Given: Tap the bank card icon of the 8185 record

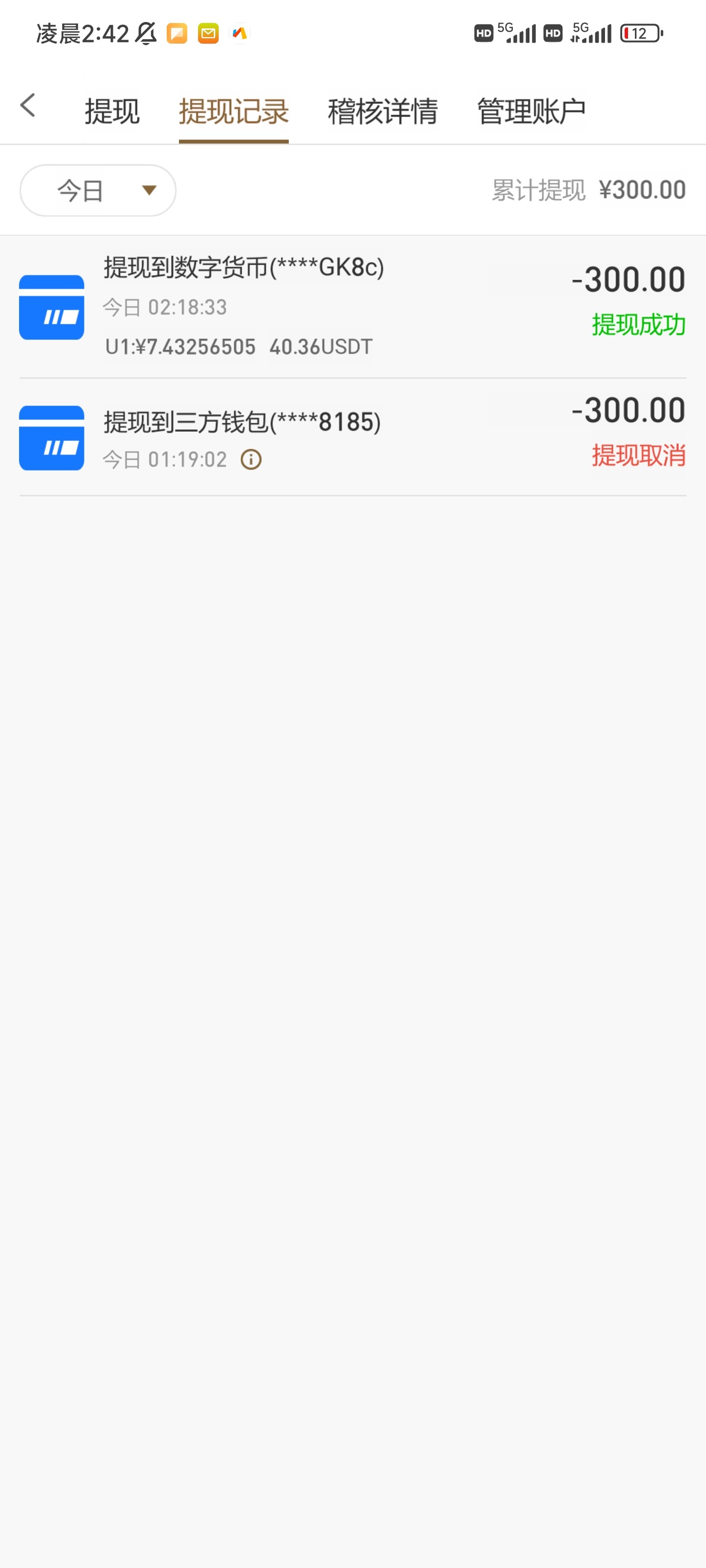Looking at the screenshot, I should point(51,437).
